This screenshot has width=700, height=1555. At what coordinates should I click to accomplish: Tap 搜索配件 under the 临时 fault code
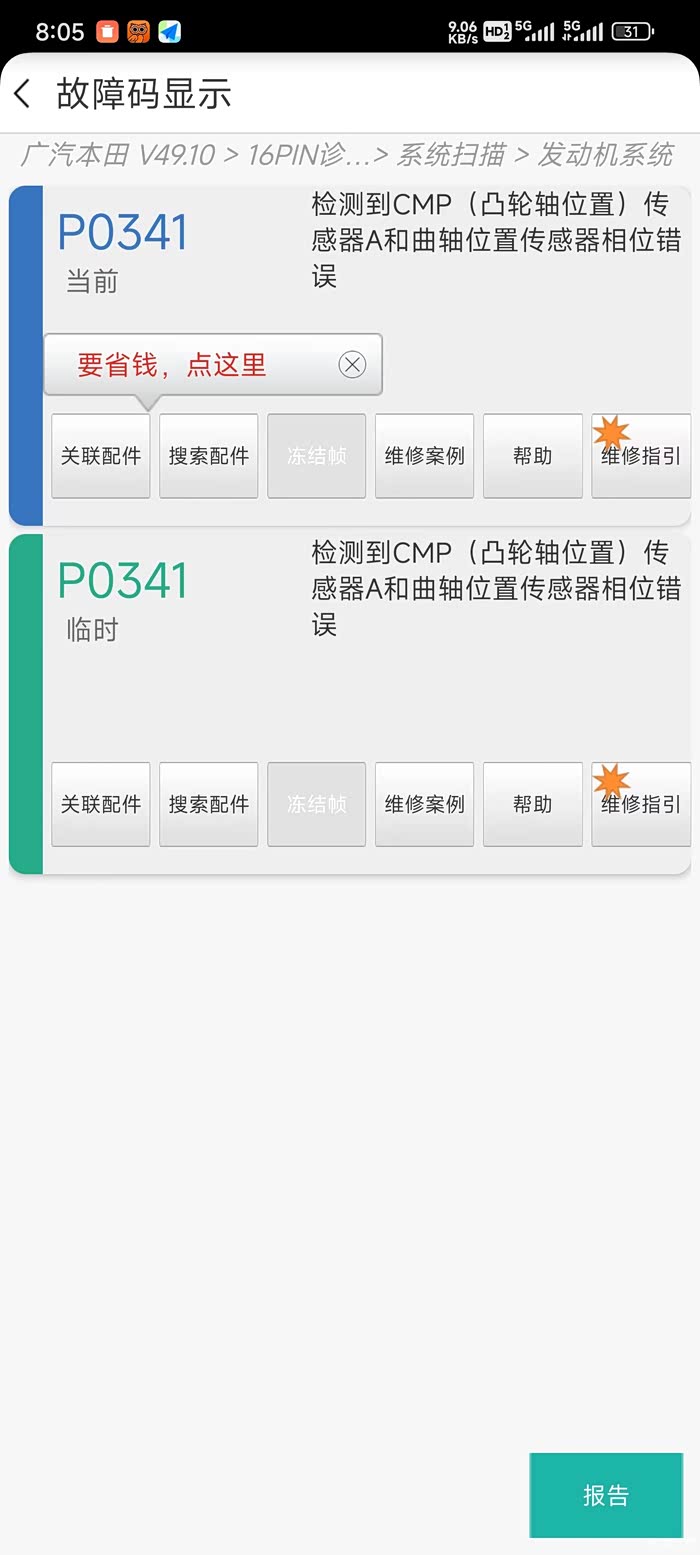[209, 804]
